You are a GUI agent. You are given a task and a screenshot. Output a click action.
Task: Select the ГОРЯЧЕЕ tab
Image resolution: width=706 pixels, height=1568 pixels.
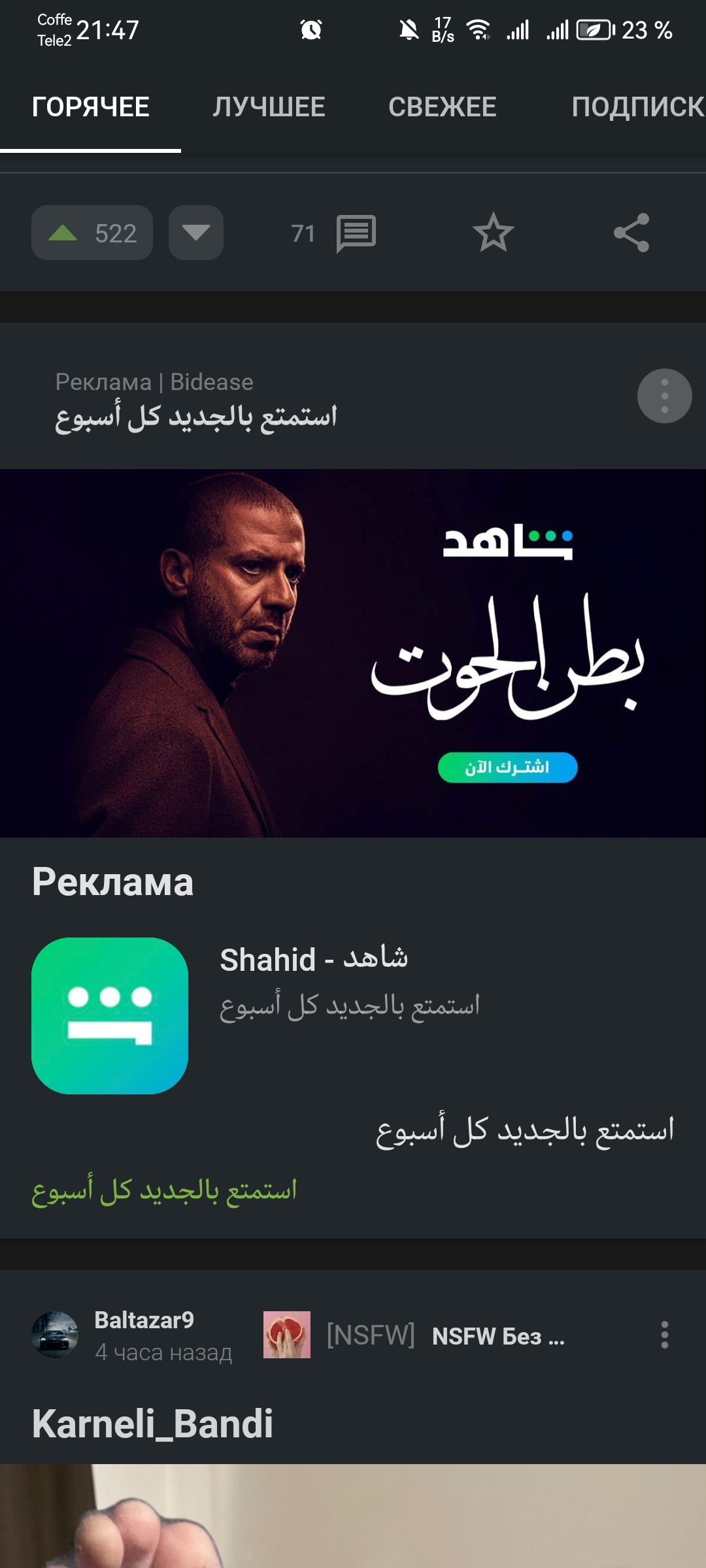pos(91,107)
